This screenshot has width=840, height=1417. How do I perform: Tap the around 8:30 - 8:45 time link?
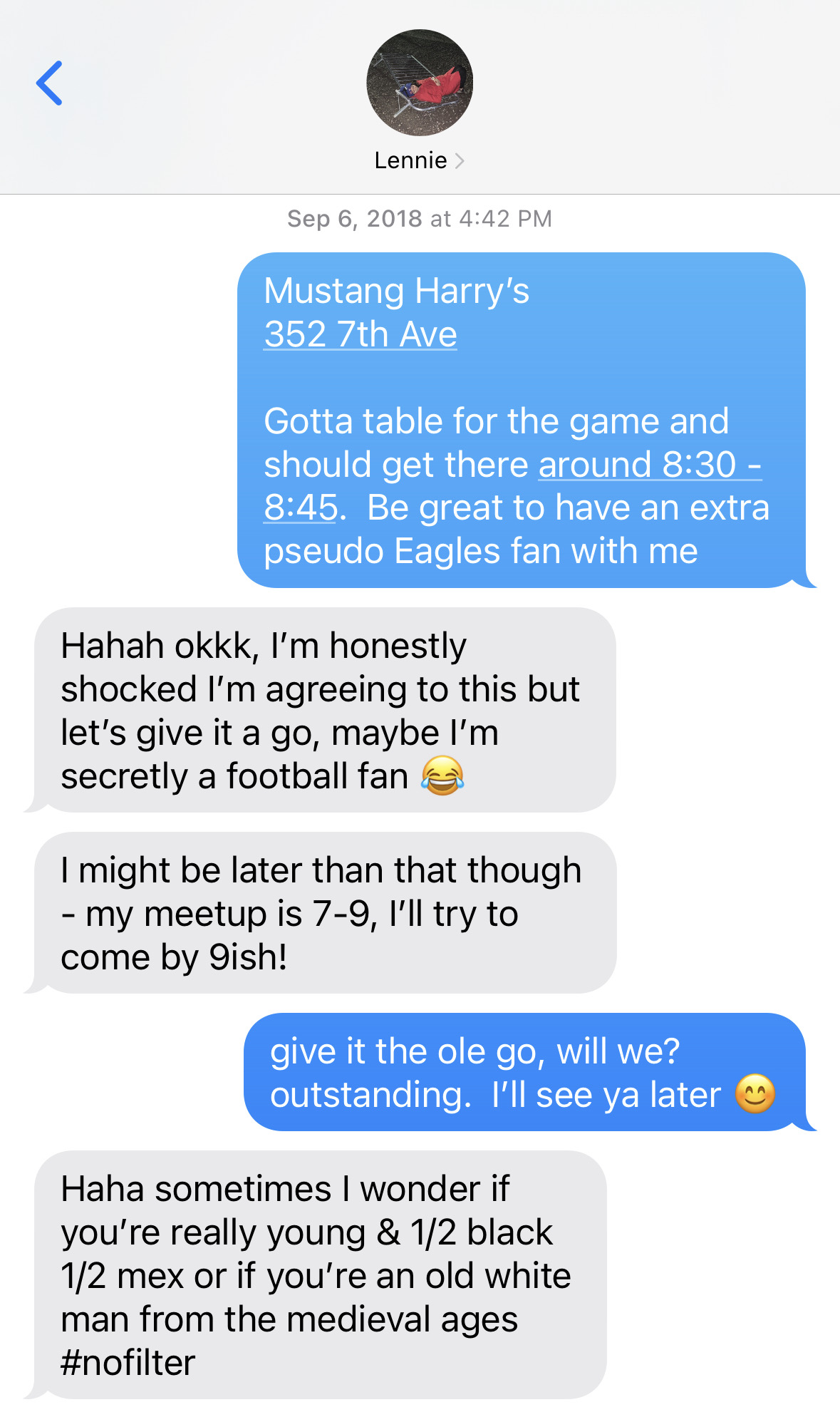649,465
